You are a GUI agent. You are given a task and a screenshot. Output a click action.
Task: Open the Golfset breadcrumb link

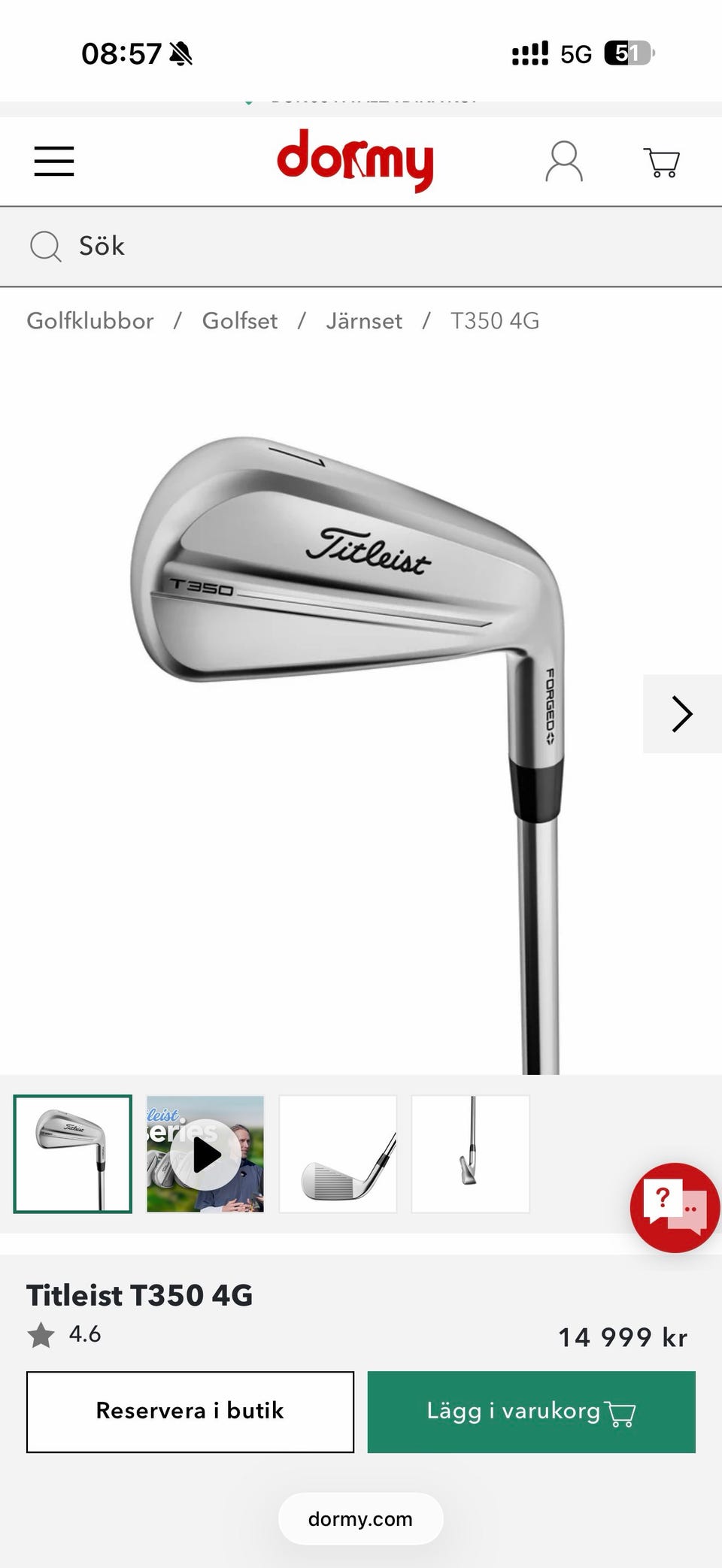(x=240, y=321)
